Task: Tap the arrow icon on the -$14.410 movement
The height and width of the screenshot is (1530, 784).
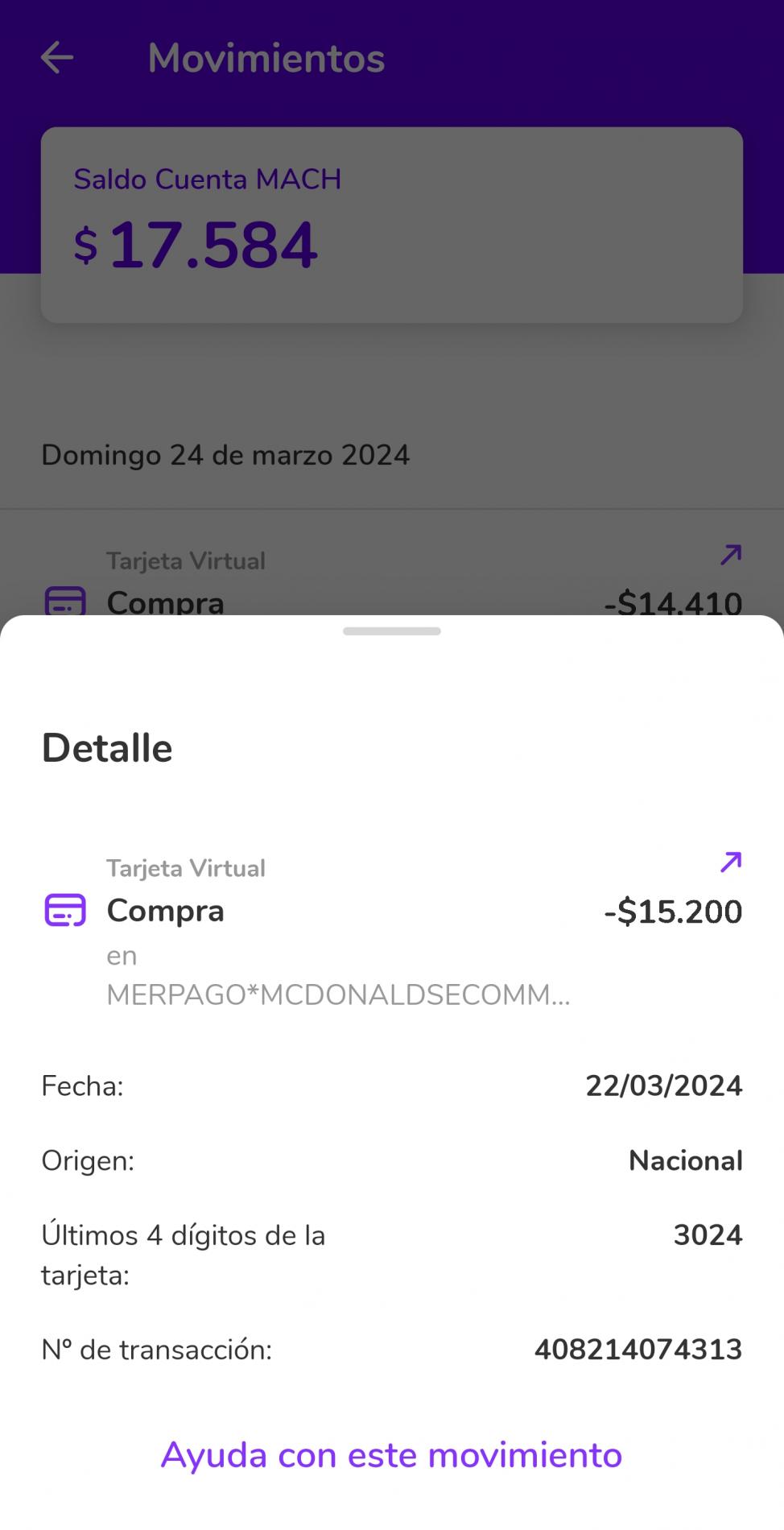Action: pos(728,554)
